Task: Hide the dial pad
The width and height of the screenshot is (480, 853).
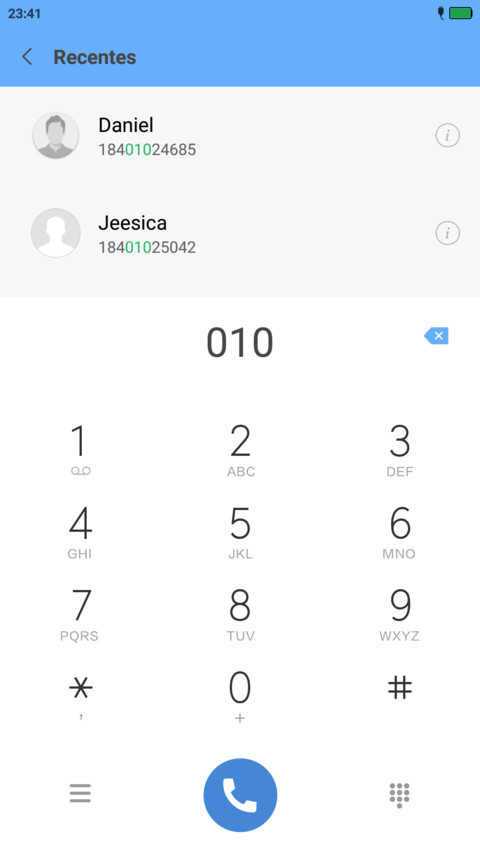Action: pos(399,795)
